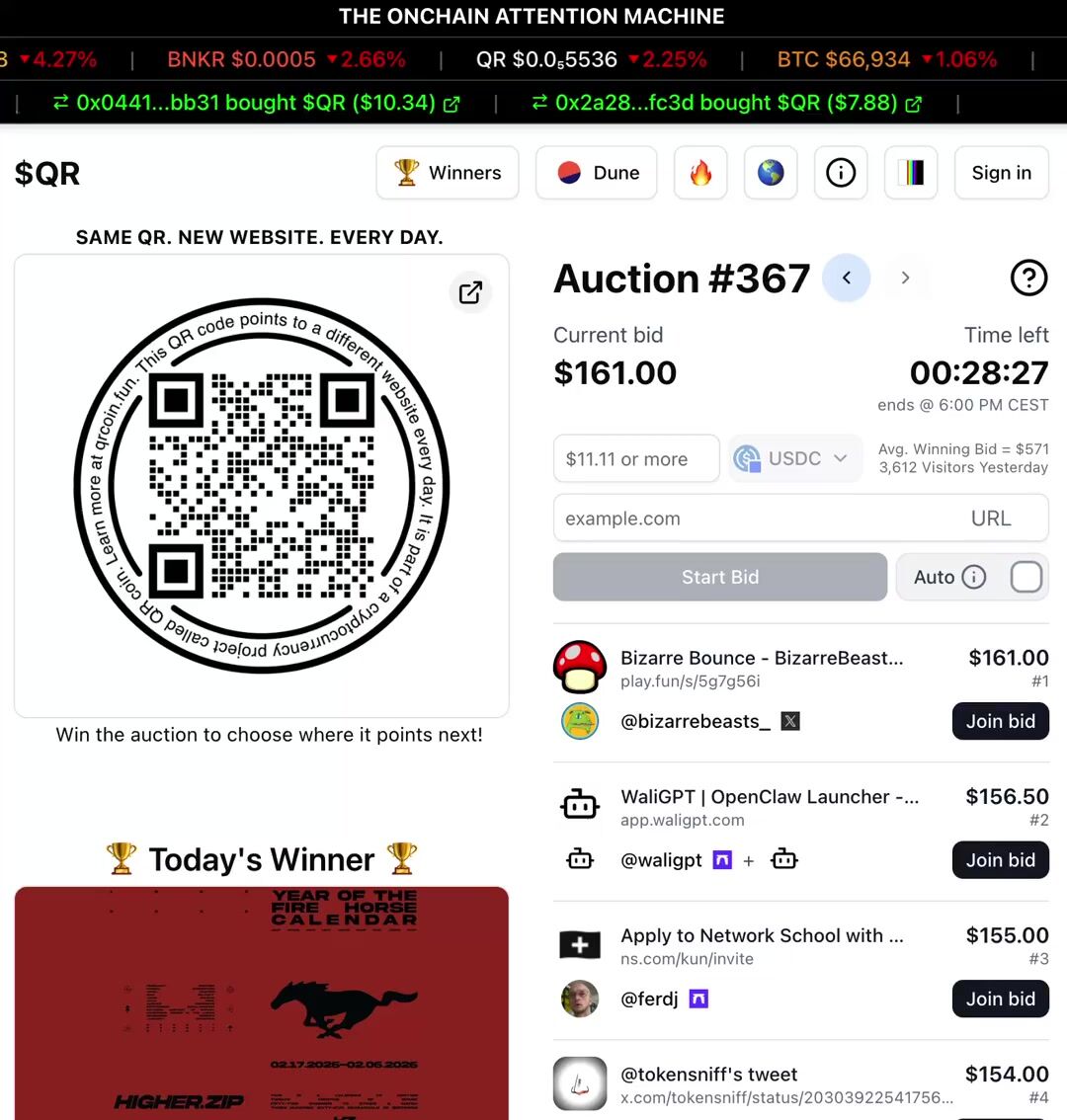This screenshot has height=1120, width=1067.
Task: Expand the USDC currency dropdown
Action: [794, 459]
